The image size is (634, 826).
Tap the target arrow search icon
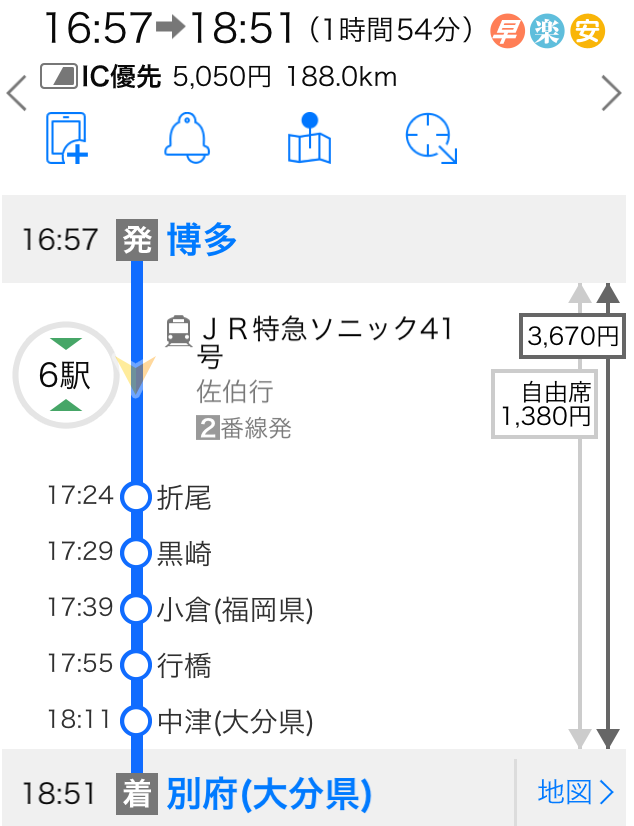(x=431, y=138)
